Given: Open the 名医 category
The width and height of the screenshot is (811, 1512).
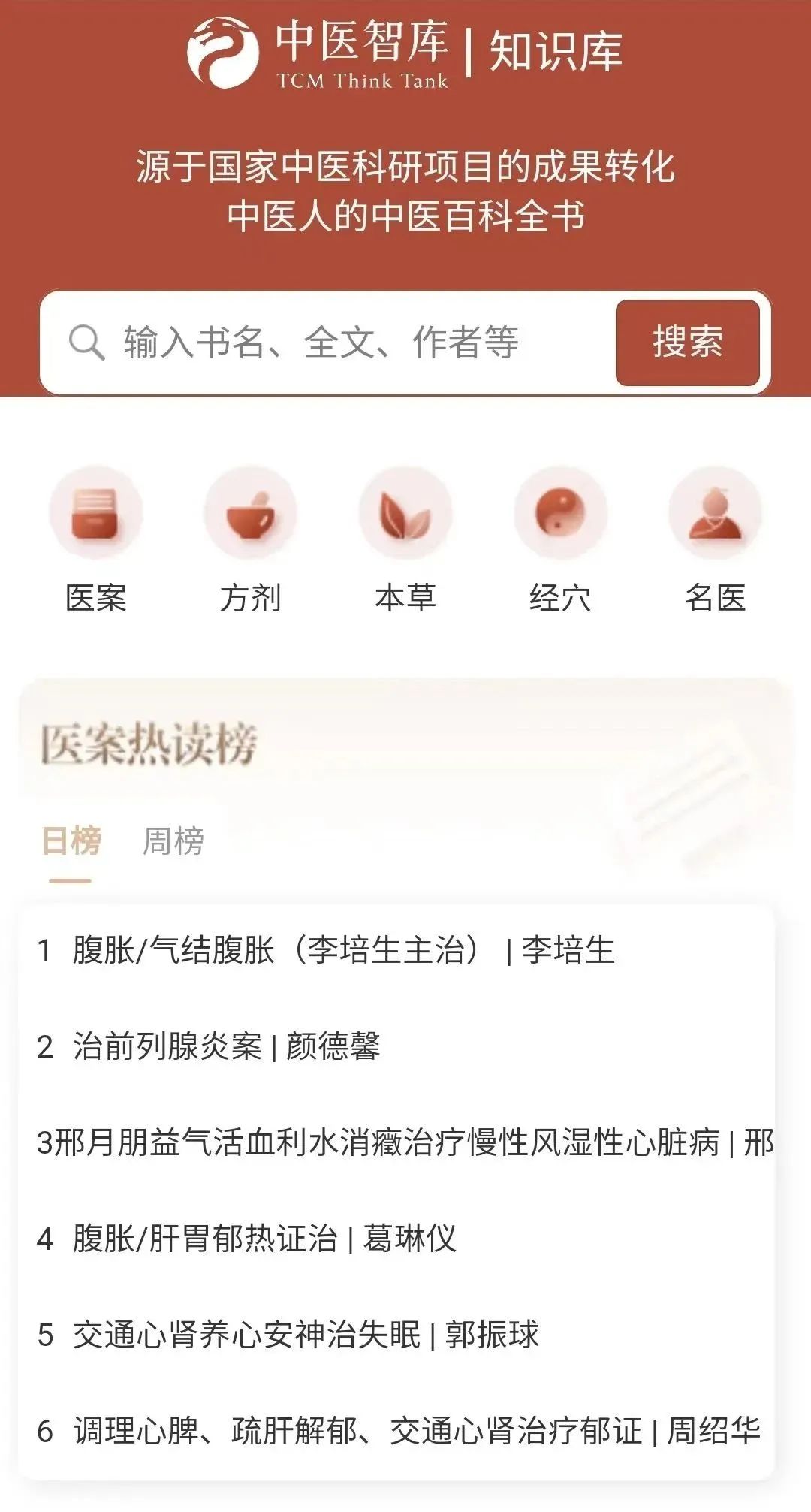Looking at the screenshot, I should click(x=715, y=541).
